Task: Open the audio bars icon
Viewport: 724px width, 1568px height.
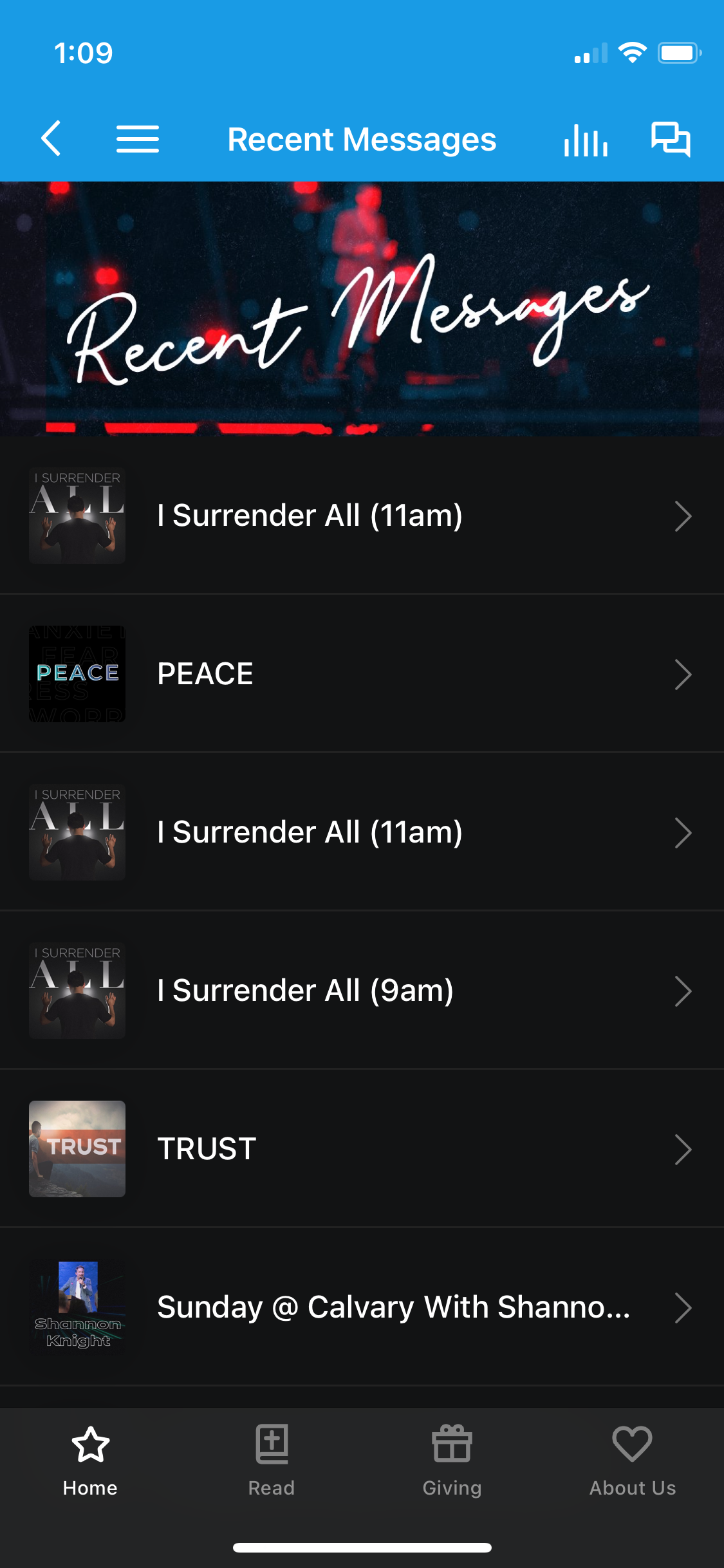Action: coord(586,140)
